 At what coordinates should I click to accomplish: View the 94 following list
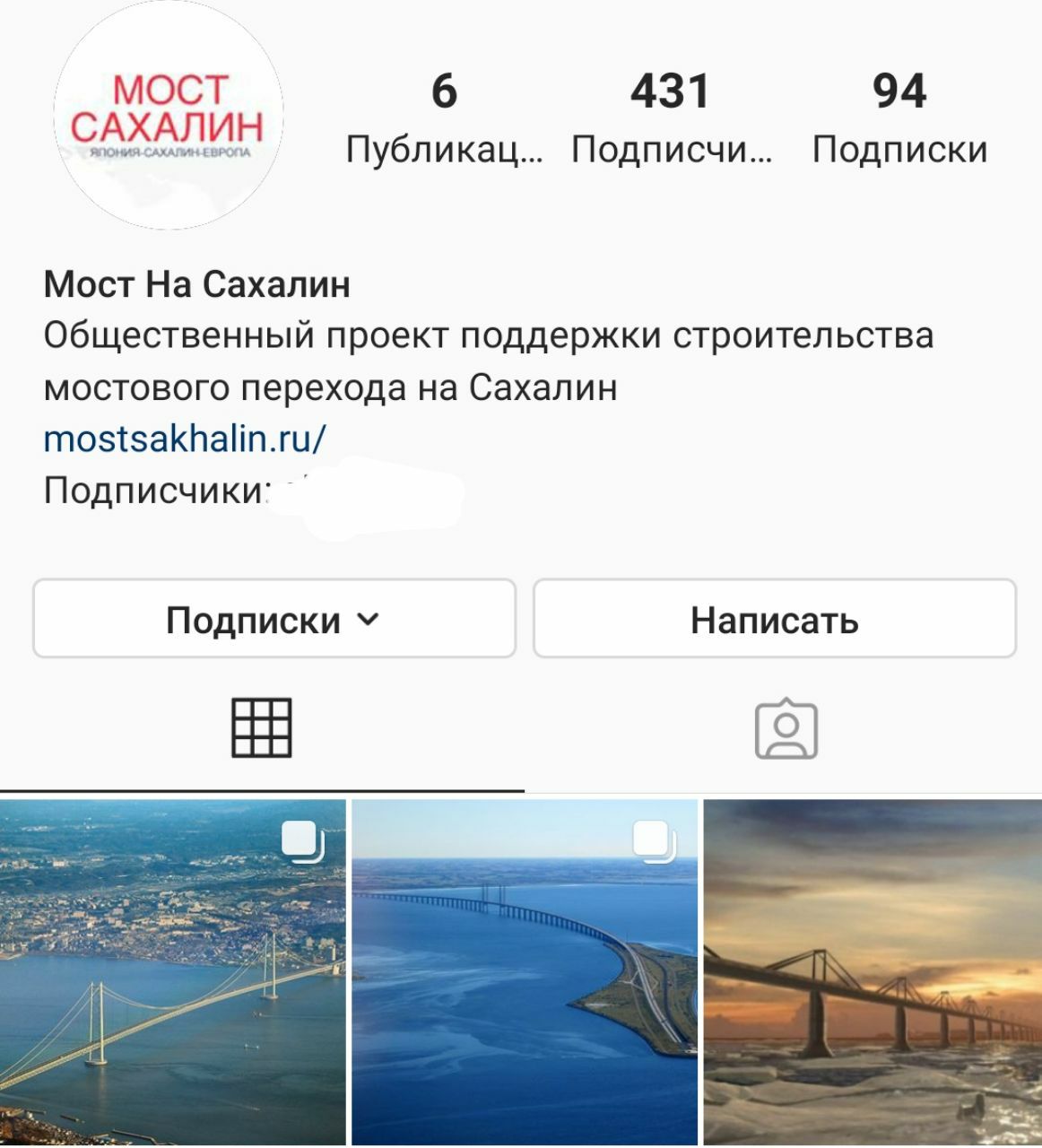coord(899,118)
